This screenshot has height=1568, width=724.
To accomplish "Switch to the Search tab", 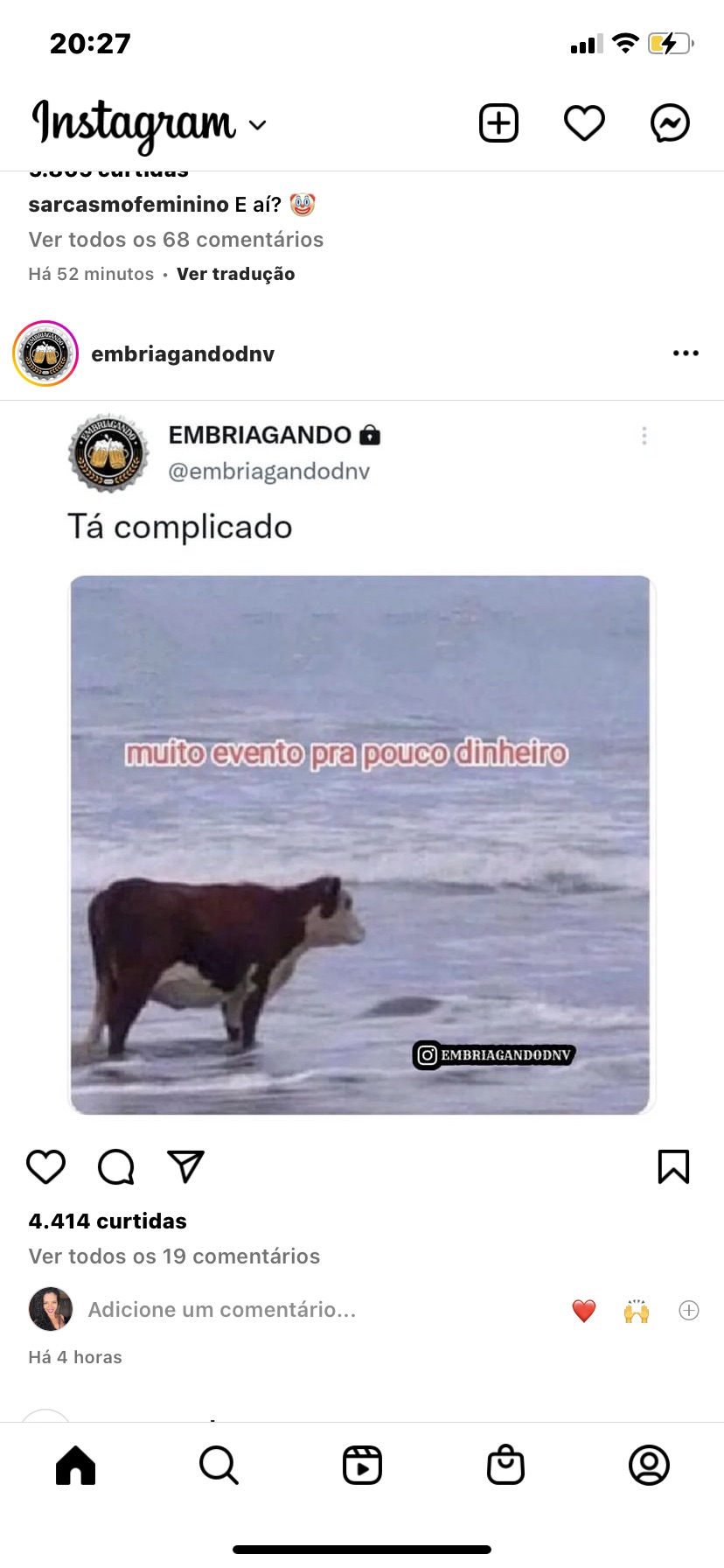I will click(219, 1465).
